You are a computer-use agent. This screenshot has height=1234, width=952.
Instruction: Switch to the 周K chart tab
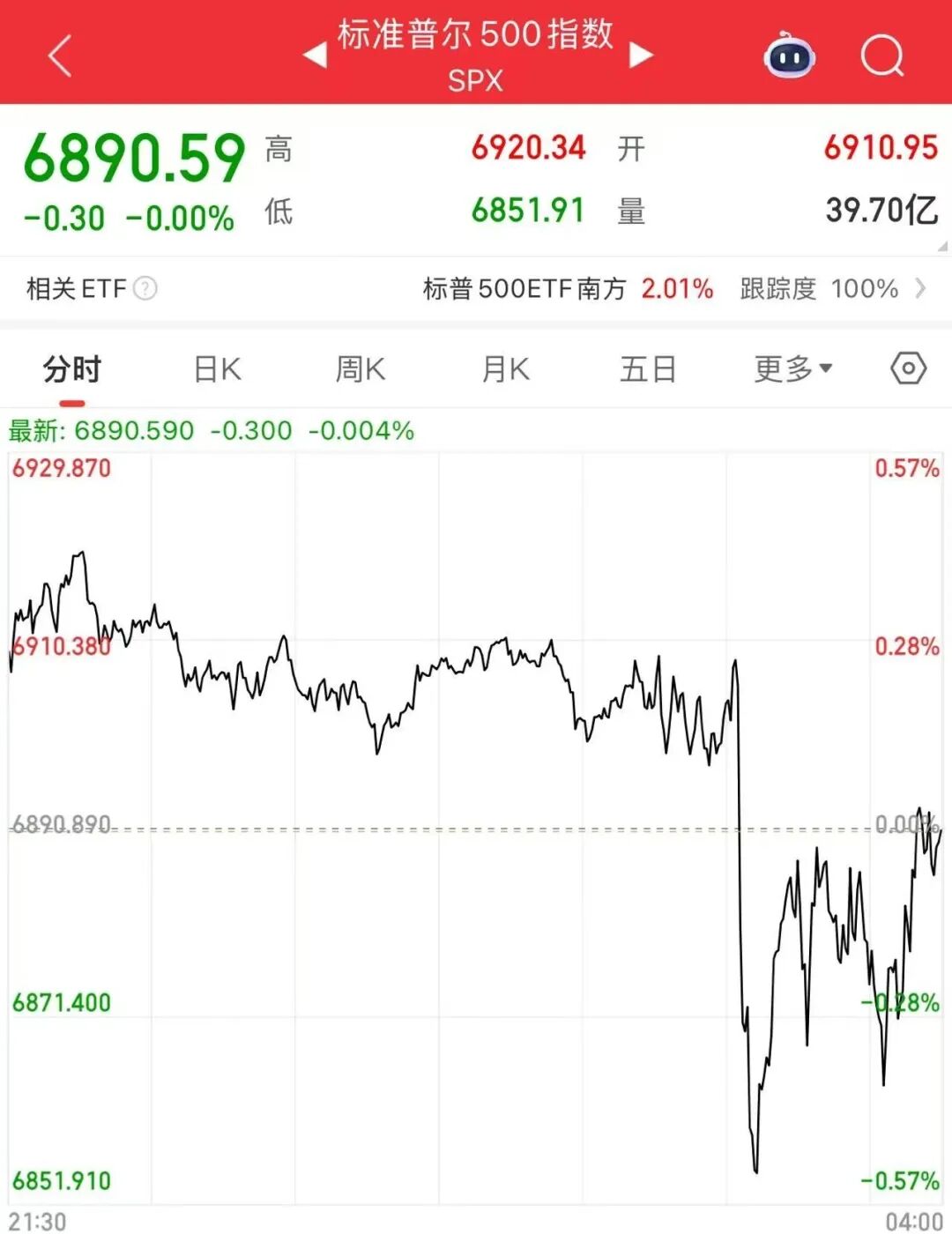tap(361, 369)
